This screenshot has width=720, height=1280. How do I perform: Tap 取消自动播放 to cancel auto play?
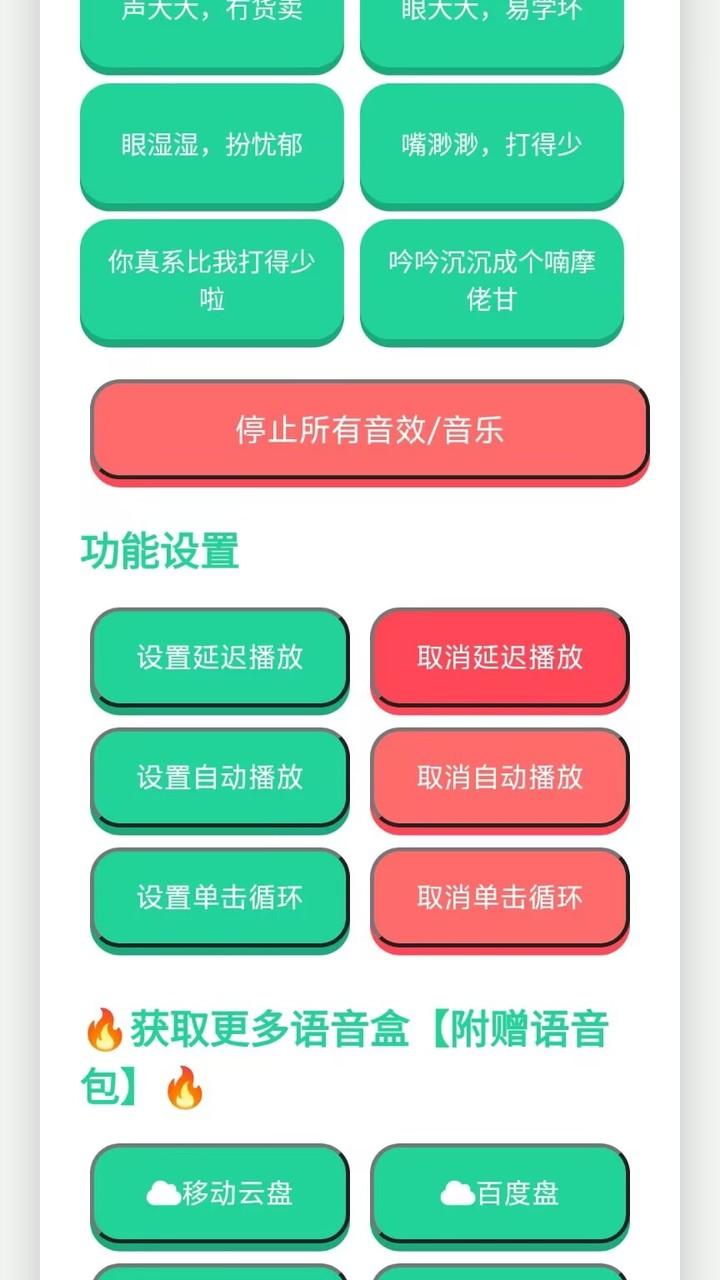tap(500, 777)
